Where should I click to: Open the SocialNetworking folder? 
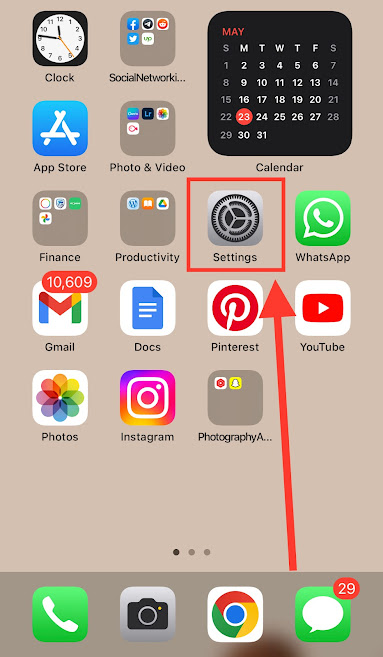point(148,38)
